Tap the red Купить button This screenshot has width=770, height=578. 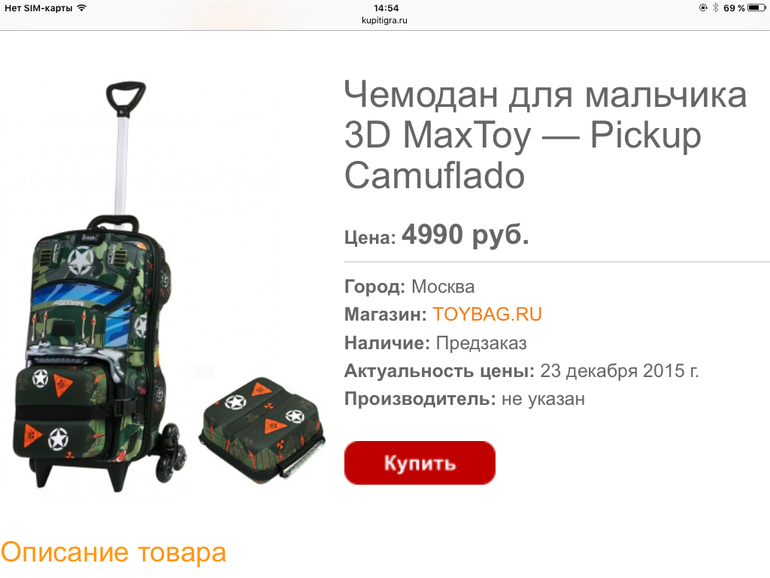[x=420, y=463]
